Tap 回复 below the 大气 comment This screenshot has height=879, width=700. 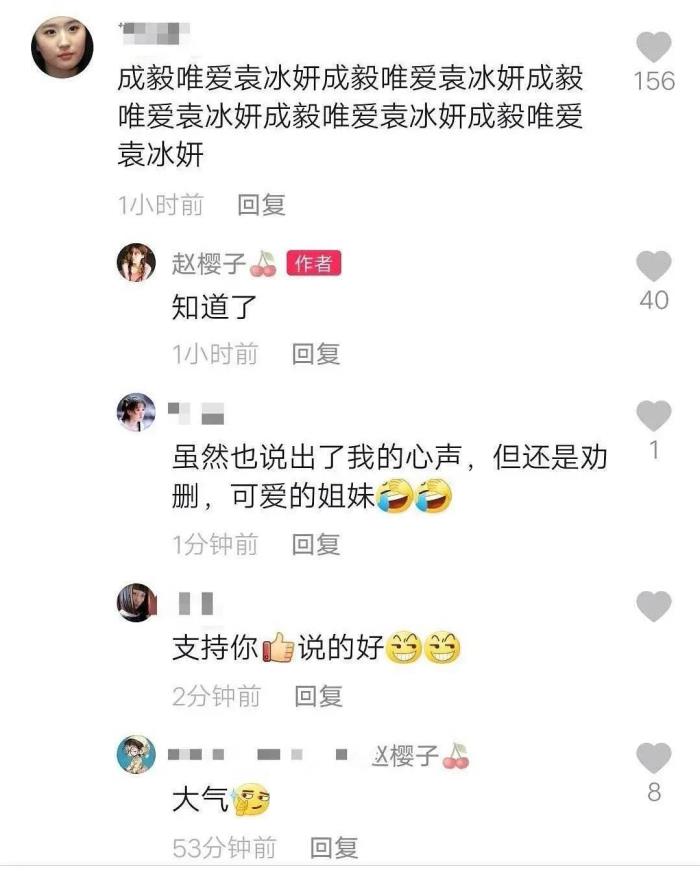pos(334,848)
